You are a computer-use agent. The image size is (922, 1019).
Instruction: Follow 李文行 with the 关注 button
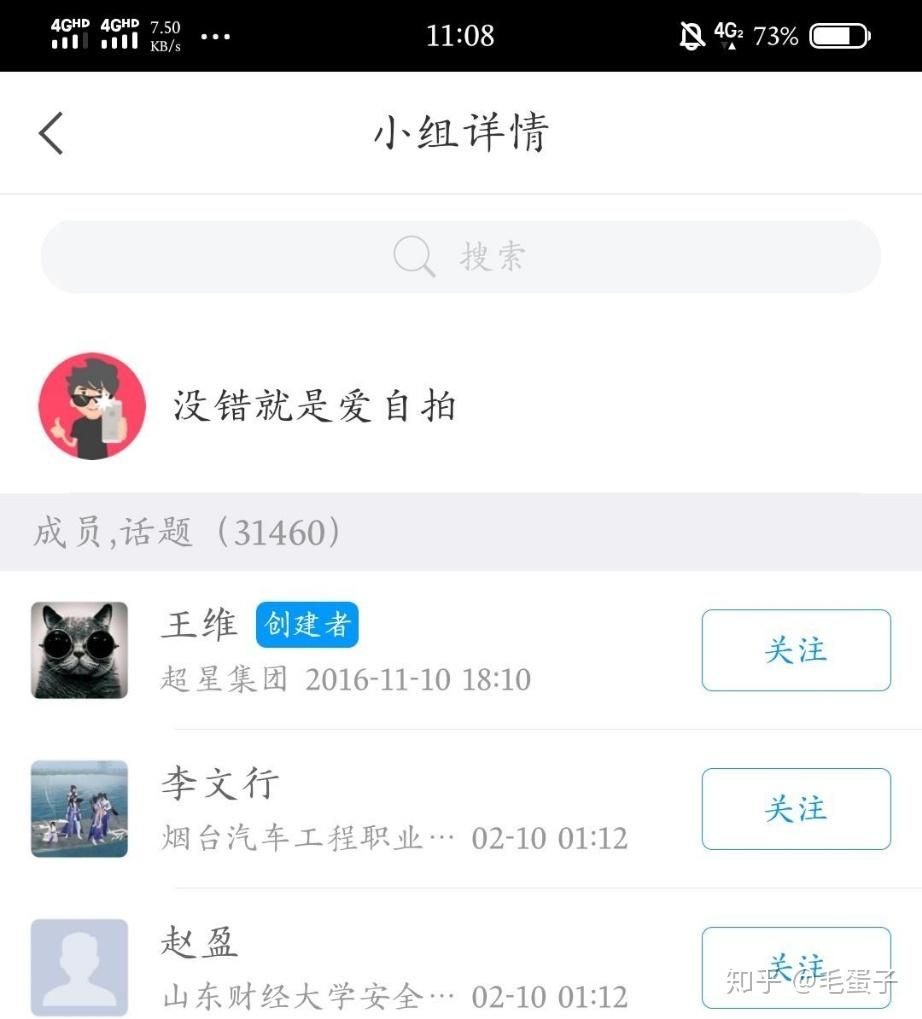[x=795, y=809]
